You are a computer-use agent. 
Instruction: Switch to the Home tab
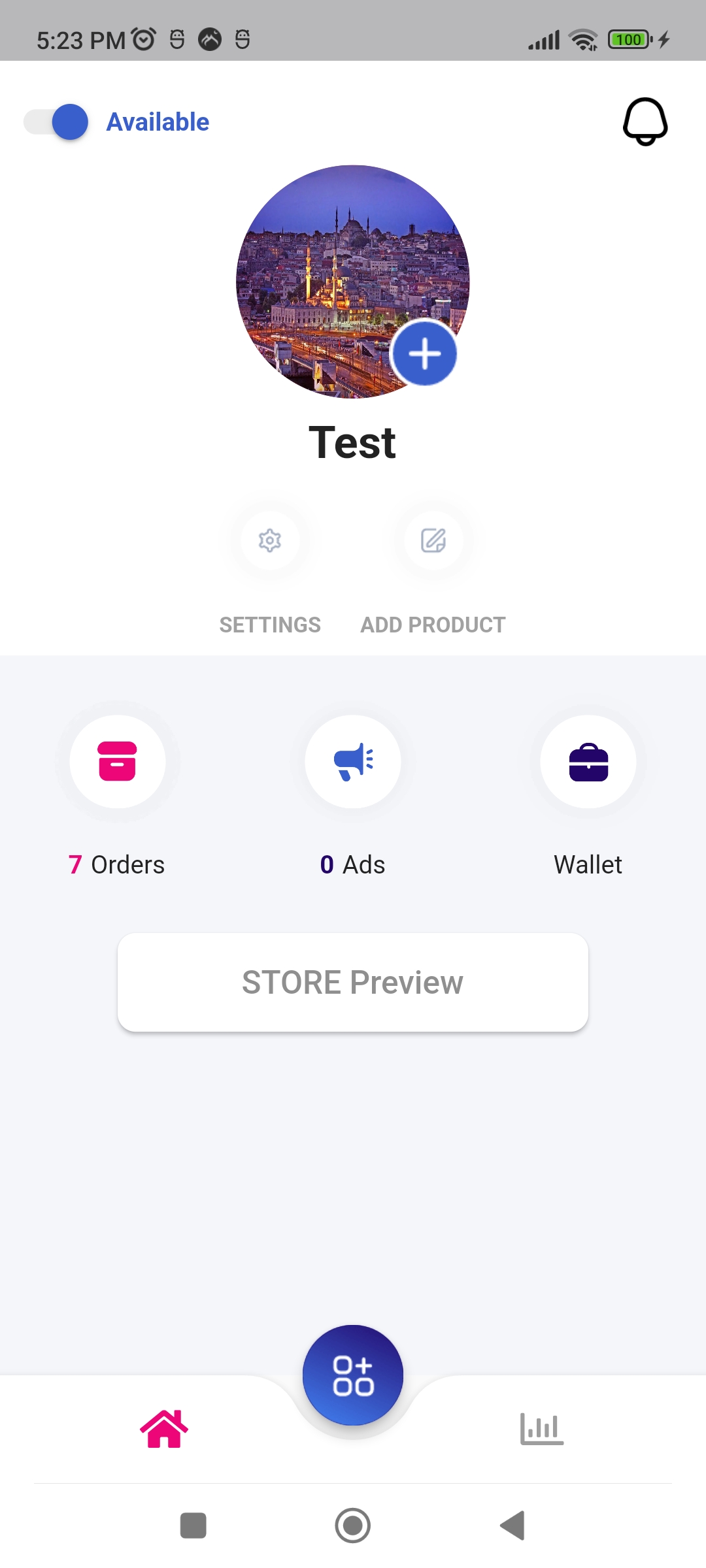click(164, 1429)
